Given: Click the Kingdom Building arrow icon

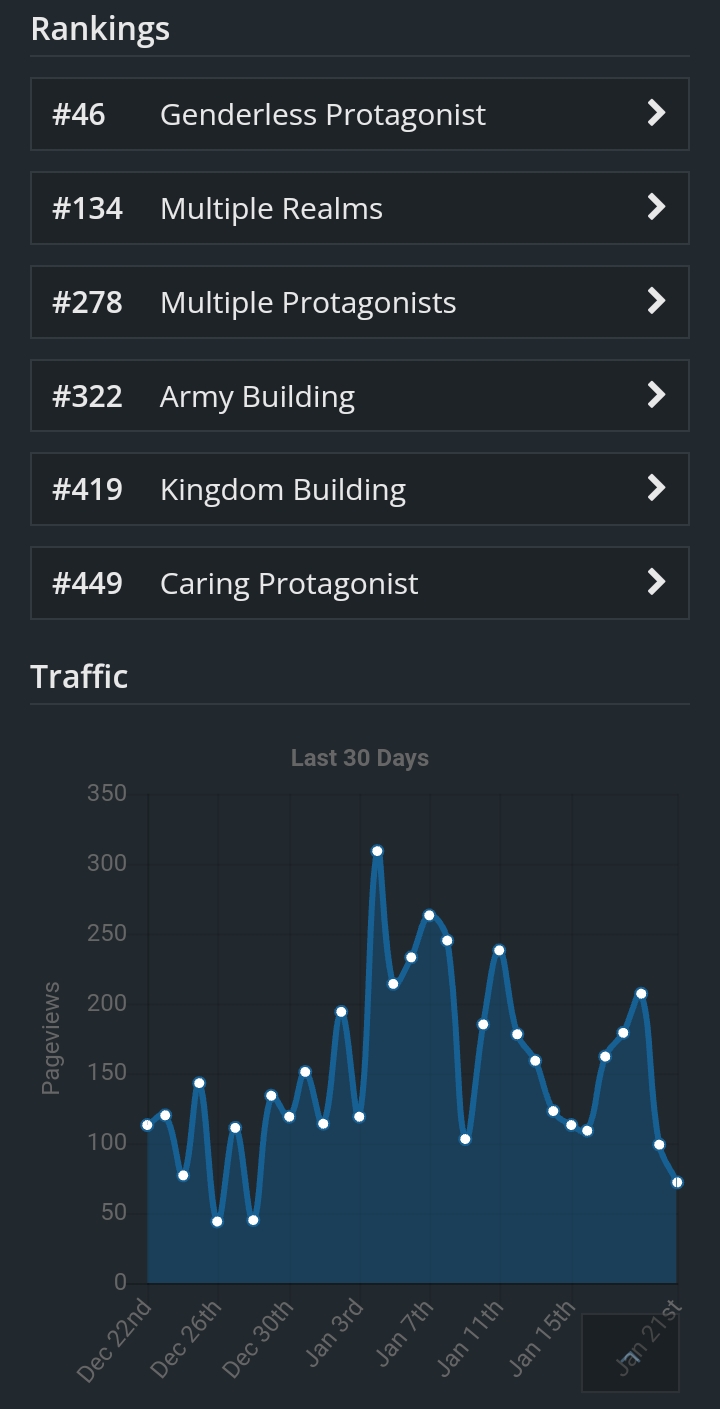Looking at the screenshot, I should point(656,488).
